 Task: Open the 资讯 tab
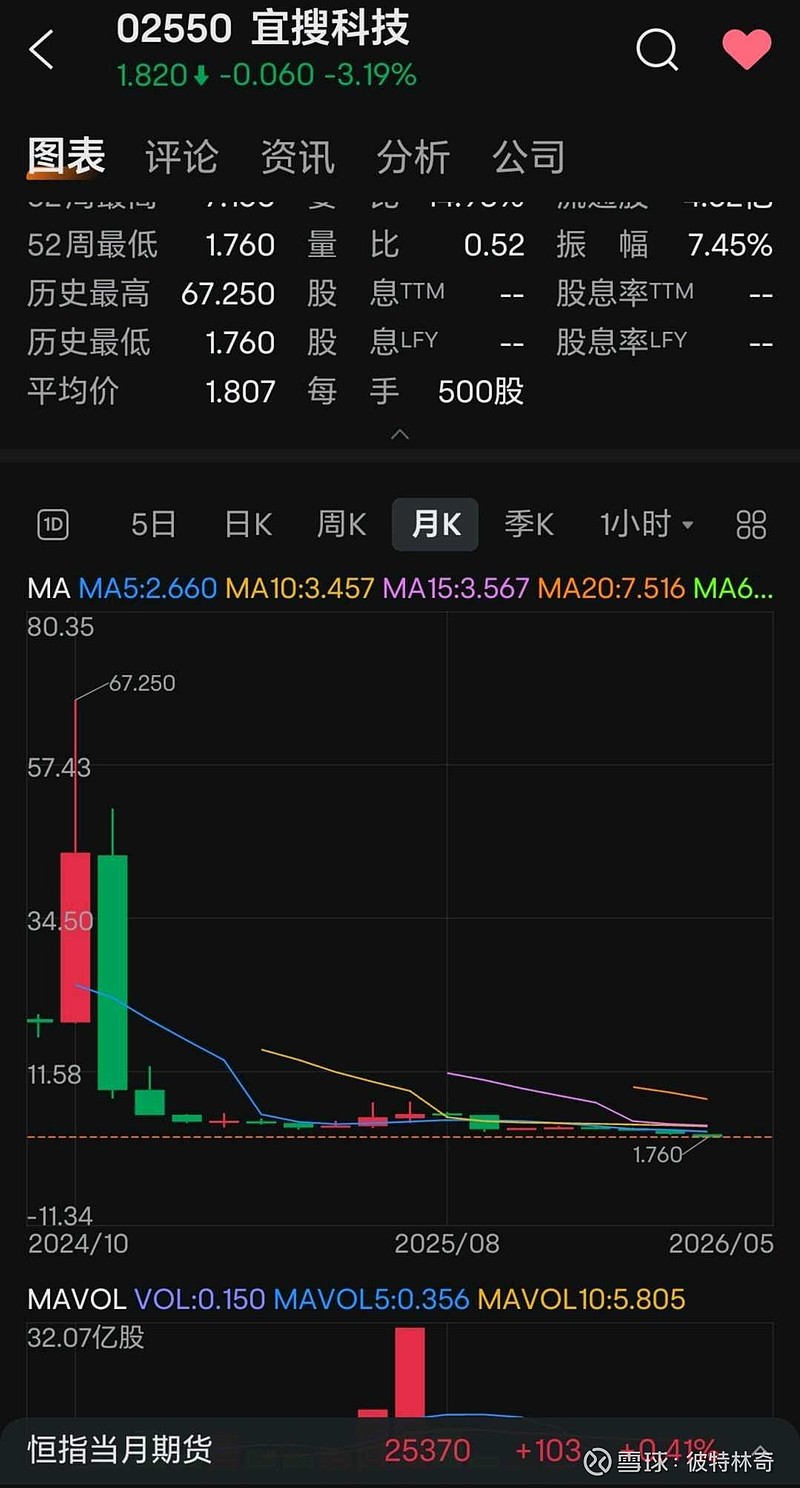pos(297,157)
